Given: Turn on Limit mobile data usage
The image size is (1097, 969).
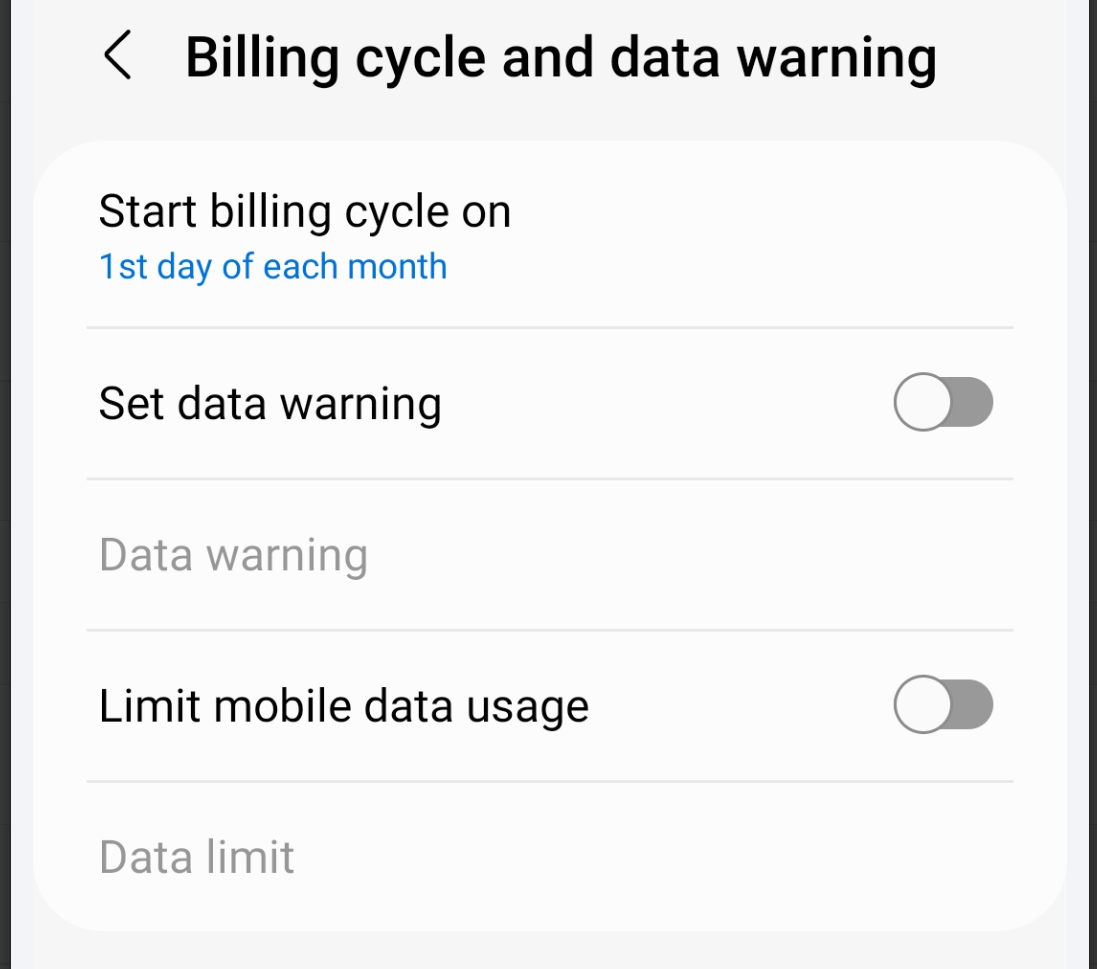Looking at the screenshot, I should (x=942, y=706).
